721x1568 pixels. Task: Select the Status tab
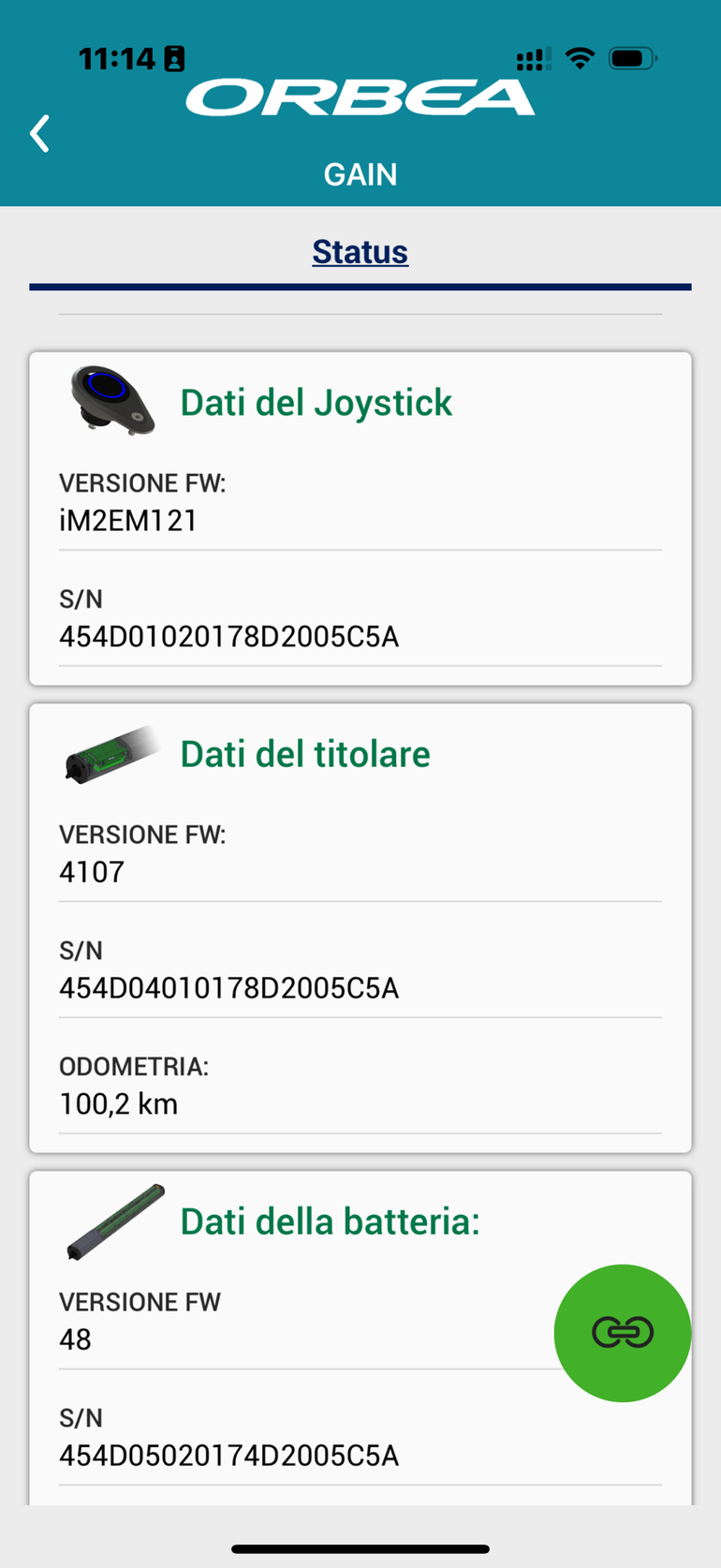[360, 252]
